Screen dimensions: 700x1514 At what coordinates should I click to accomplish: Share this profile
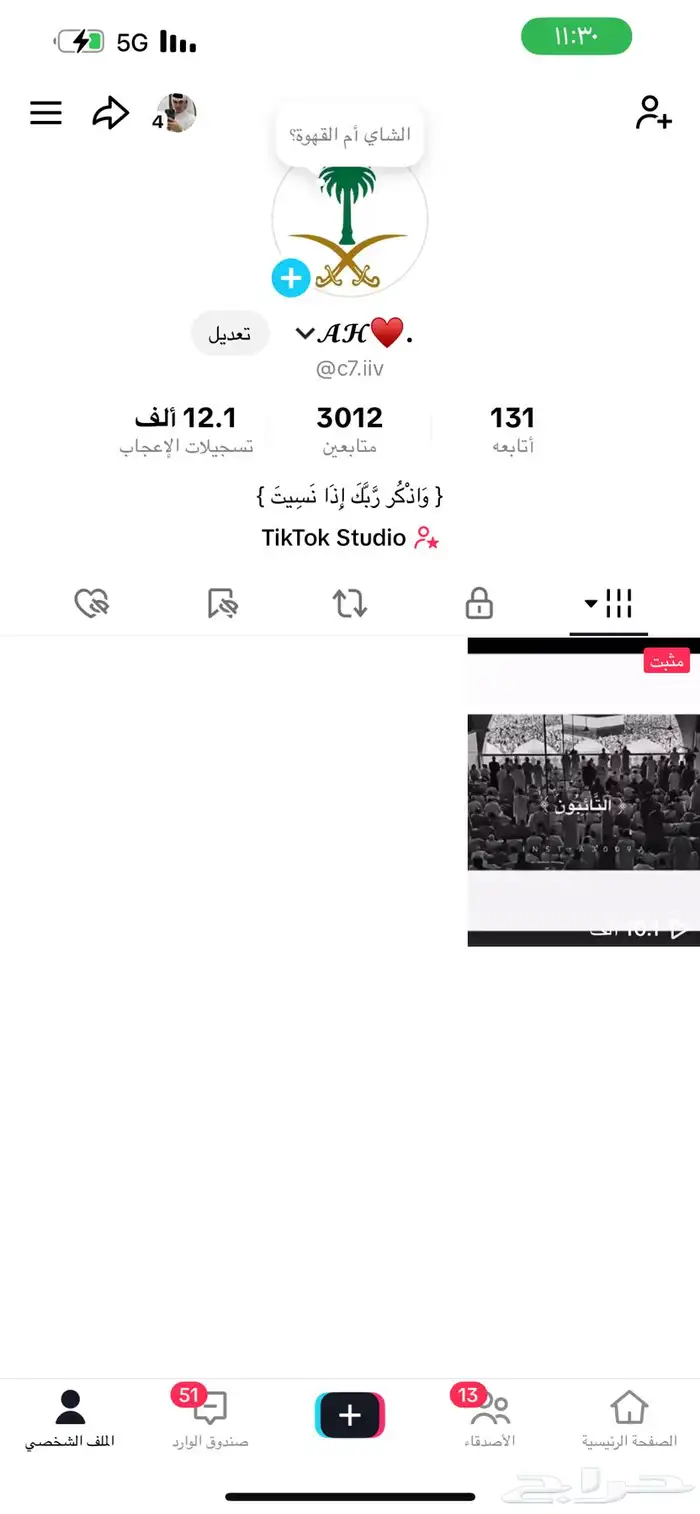coord(110,113)
